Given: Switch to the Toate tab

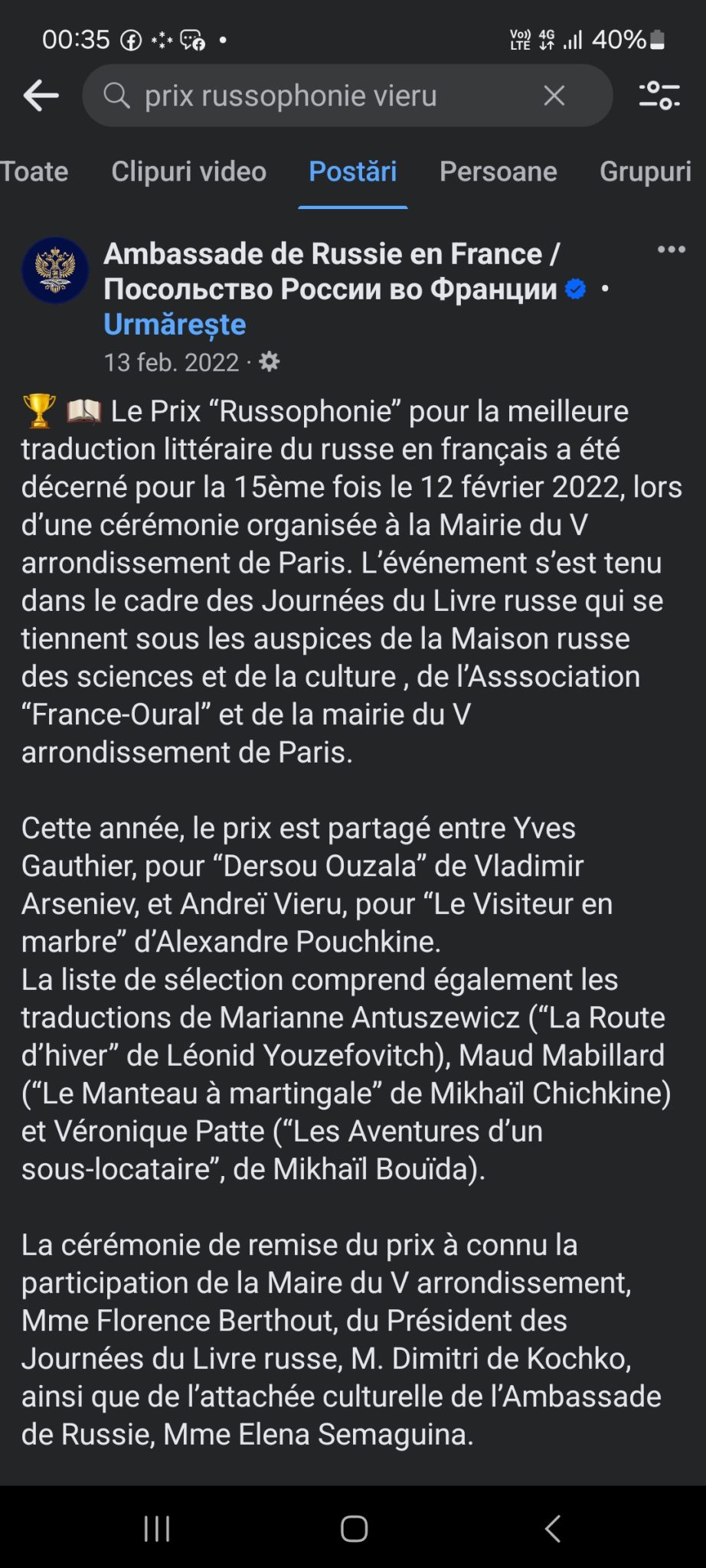Looking at the screenshot, I should click(x=34, y=171).
